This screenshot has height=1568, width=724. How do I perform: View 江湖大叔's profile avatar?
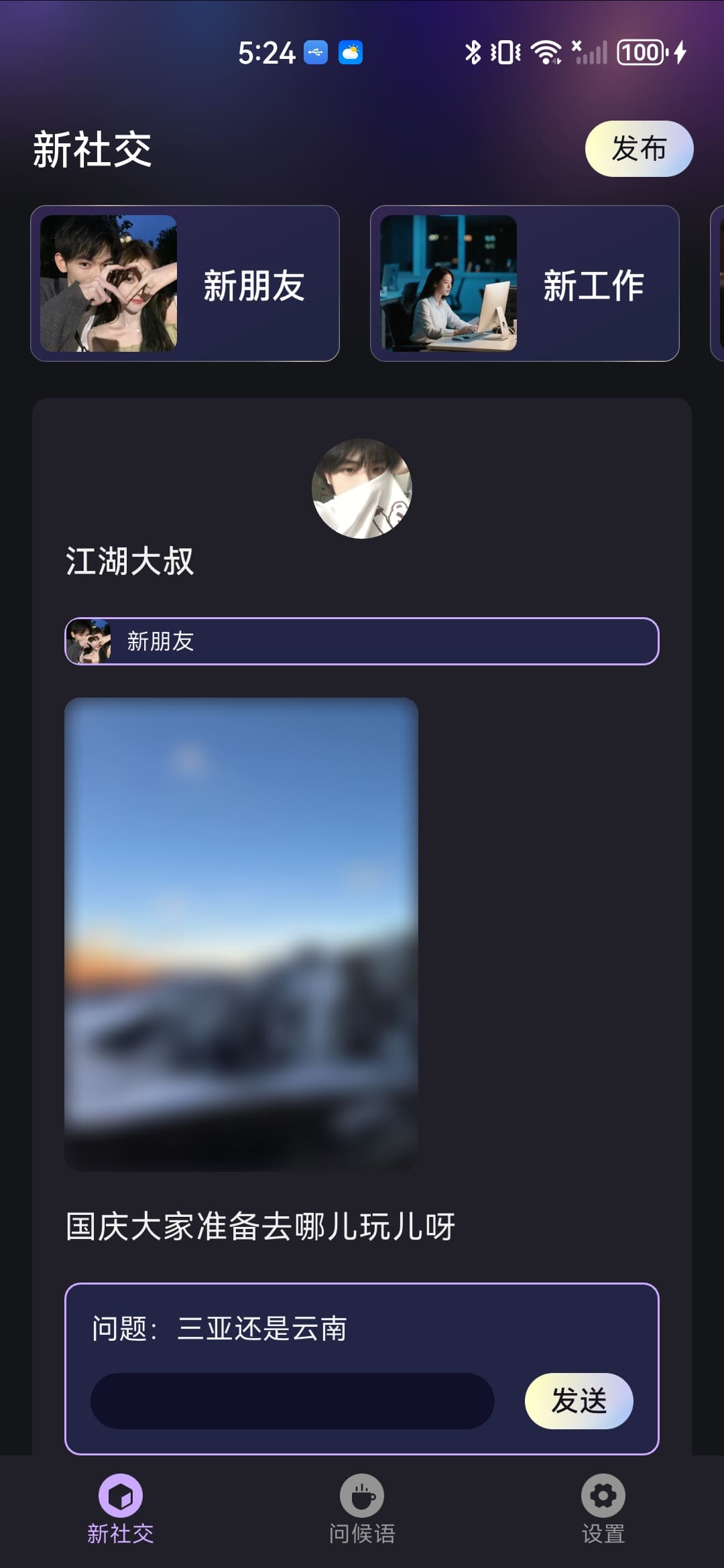click(x=362, y=488)
